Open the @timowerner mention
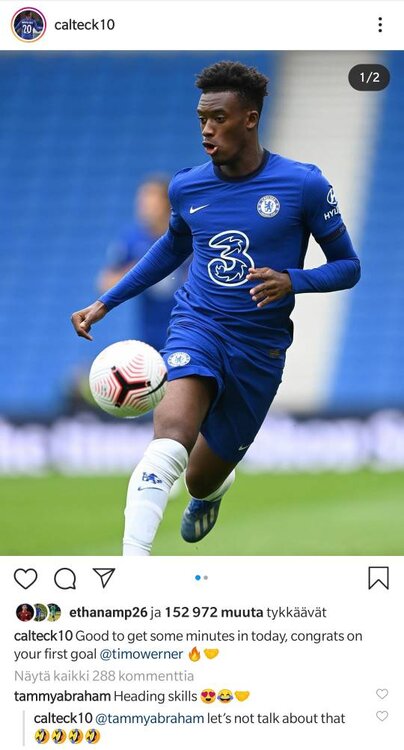The height and width of the screenshot is (750, 404). click(141, 654)
